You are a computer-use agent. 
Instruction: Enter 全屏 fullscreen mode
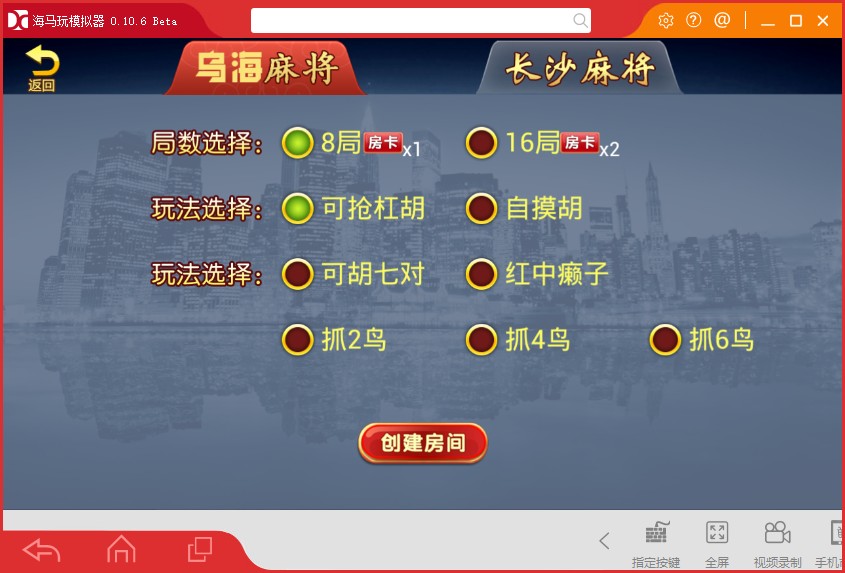716,540
